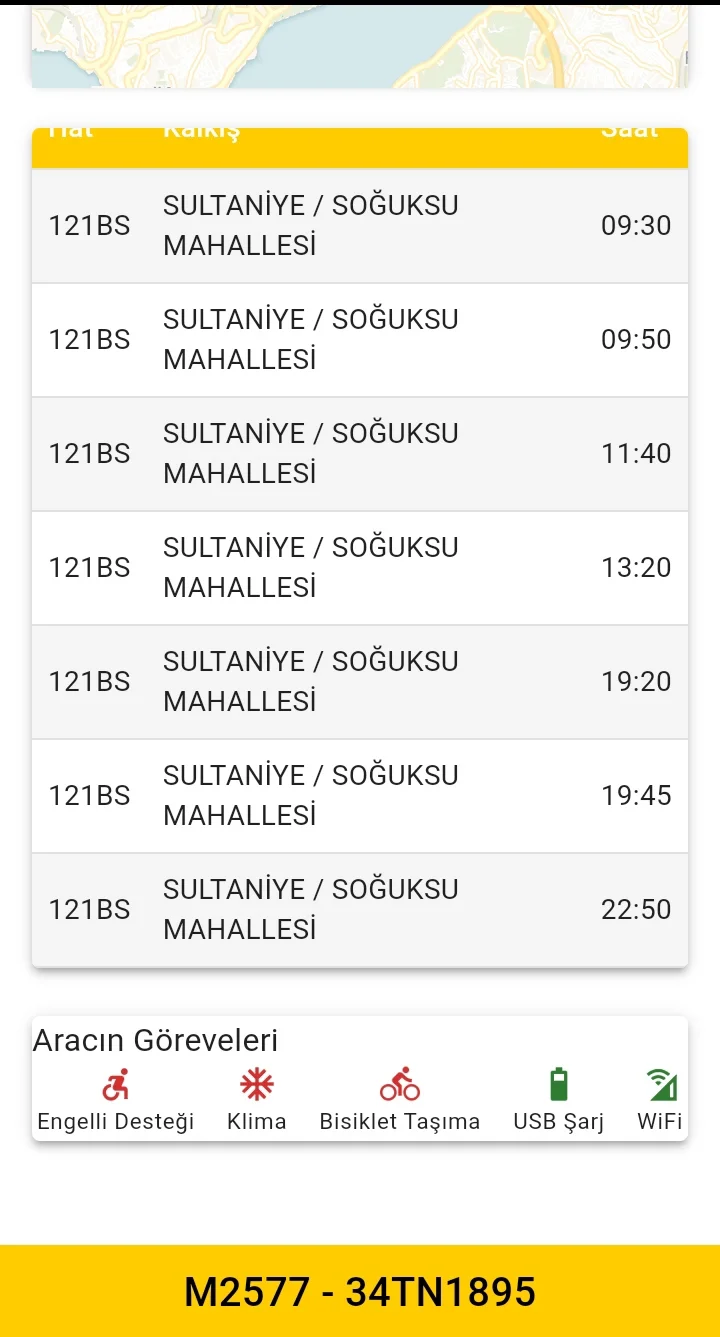Screen dimensions: 720x1337
Task: Tap the map preview at the top
Action: click(360, 46)
